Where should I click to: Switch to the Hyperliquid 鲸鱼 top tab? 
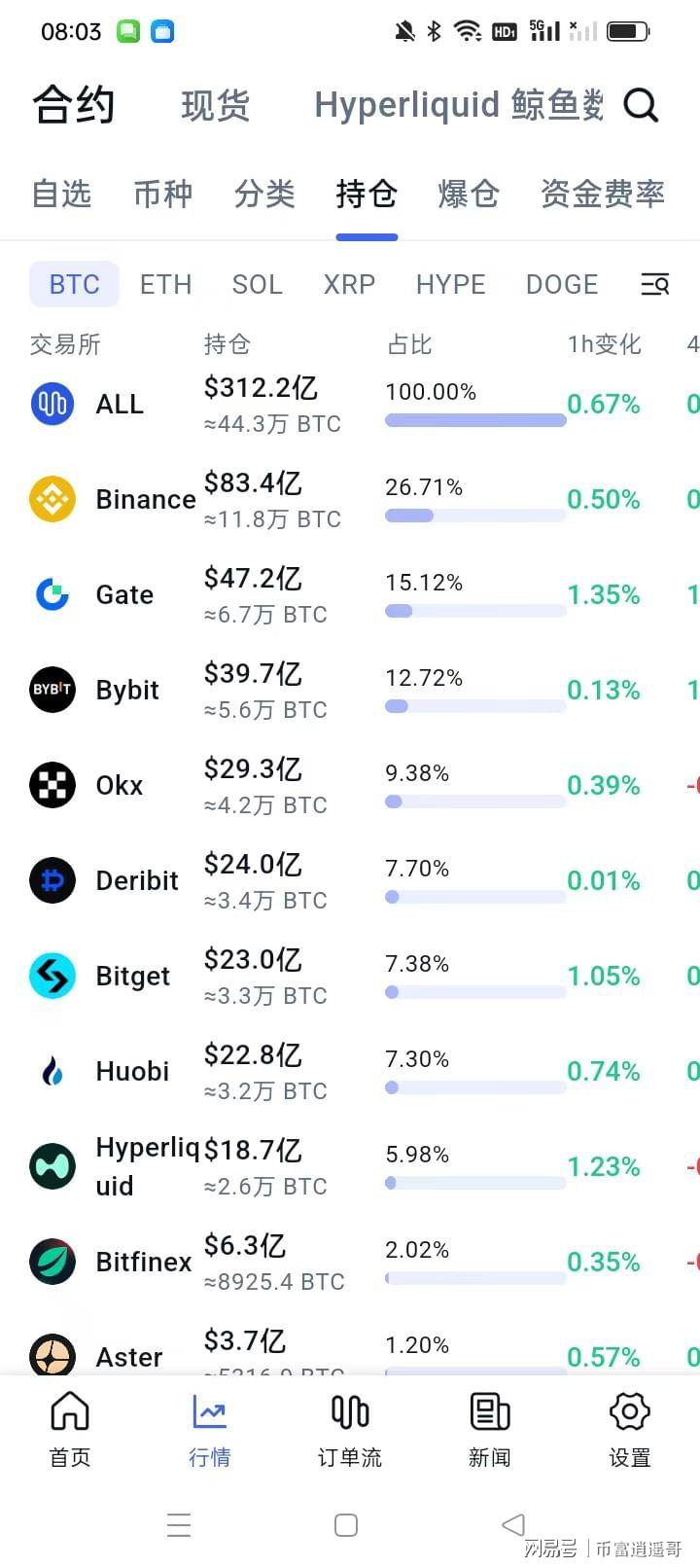(x=458, y=105)
